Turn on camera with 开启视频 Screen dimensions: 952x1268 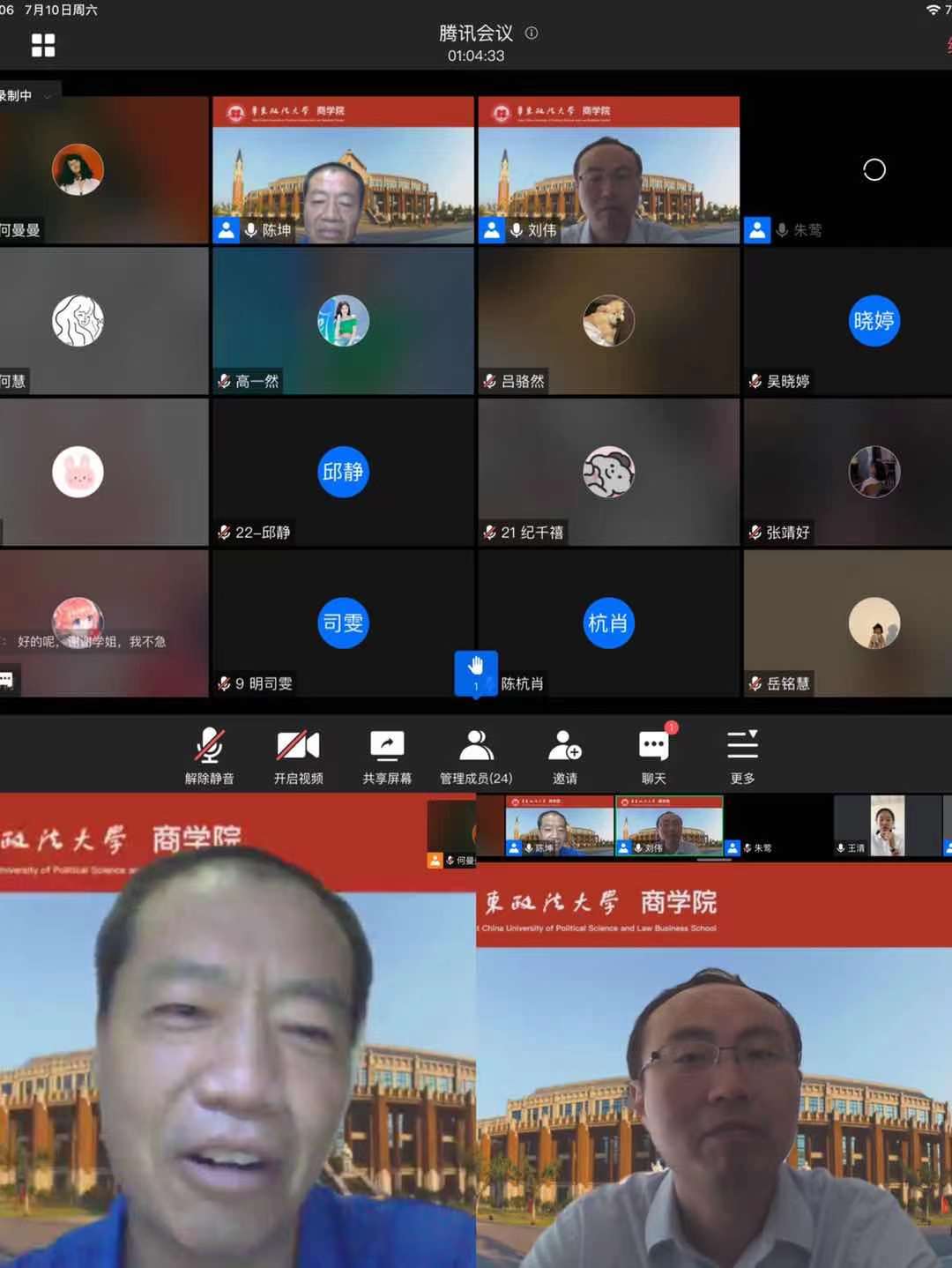[x=298, y=756]
